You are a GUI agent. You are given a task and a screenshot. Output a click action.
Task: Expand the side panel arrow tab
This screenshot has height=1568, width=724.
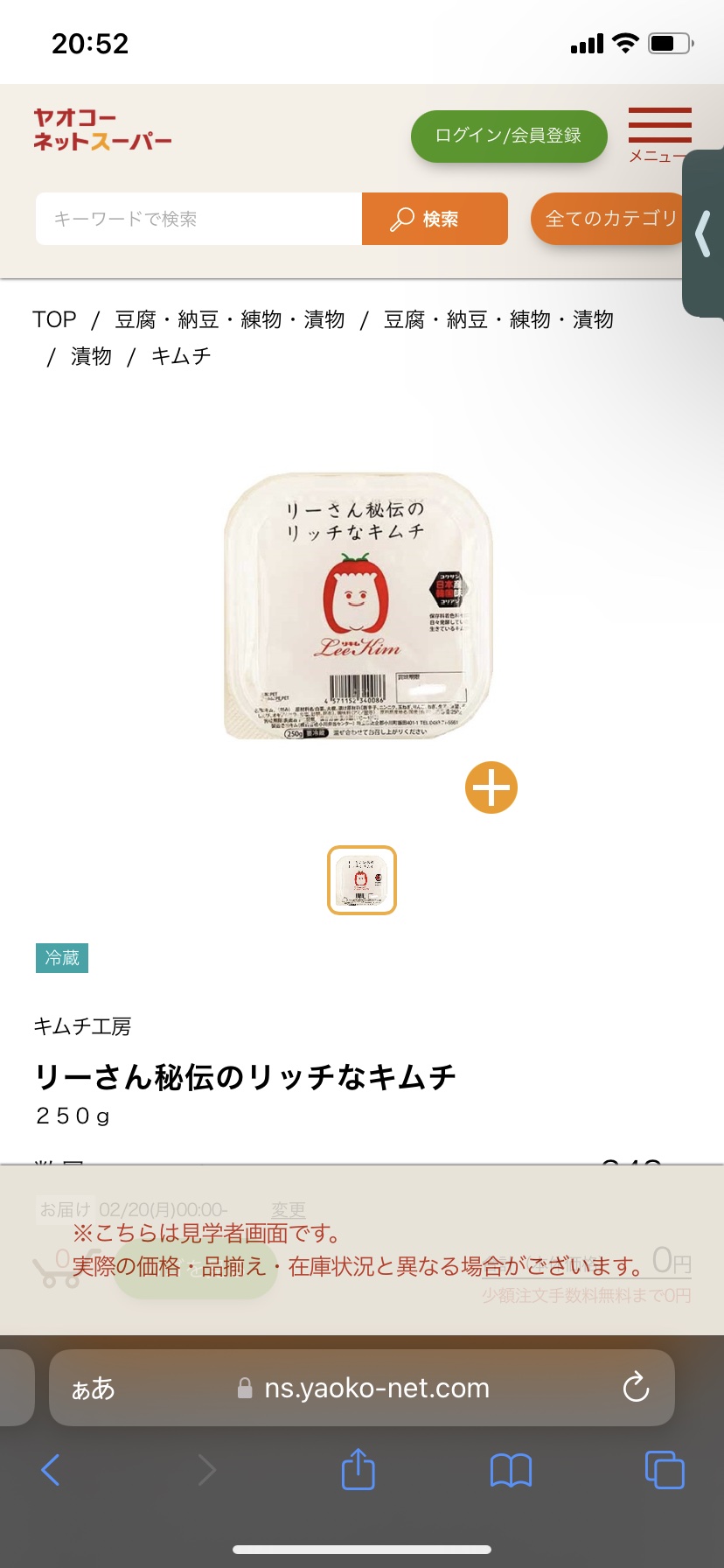[703, 234]
